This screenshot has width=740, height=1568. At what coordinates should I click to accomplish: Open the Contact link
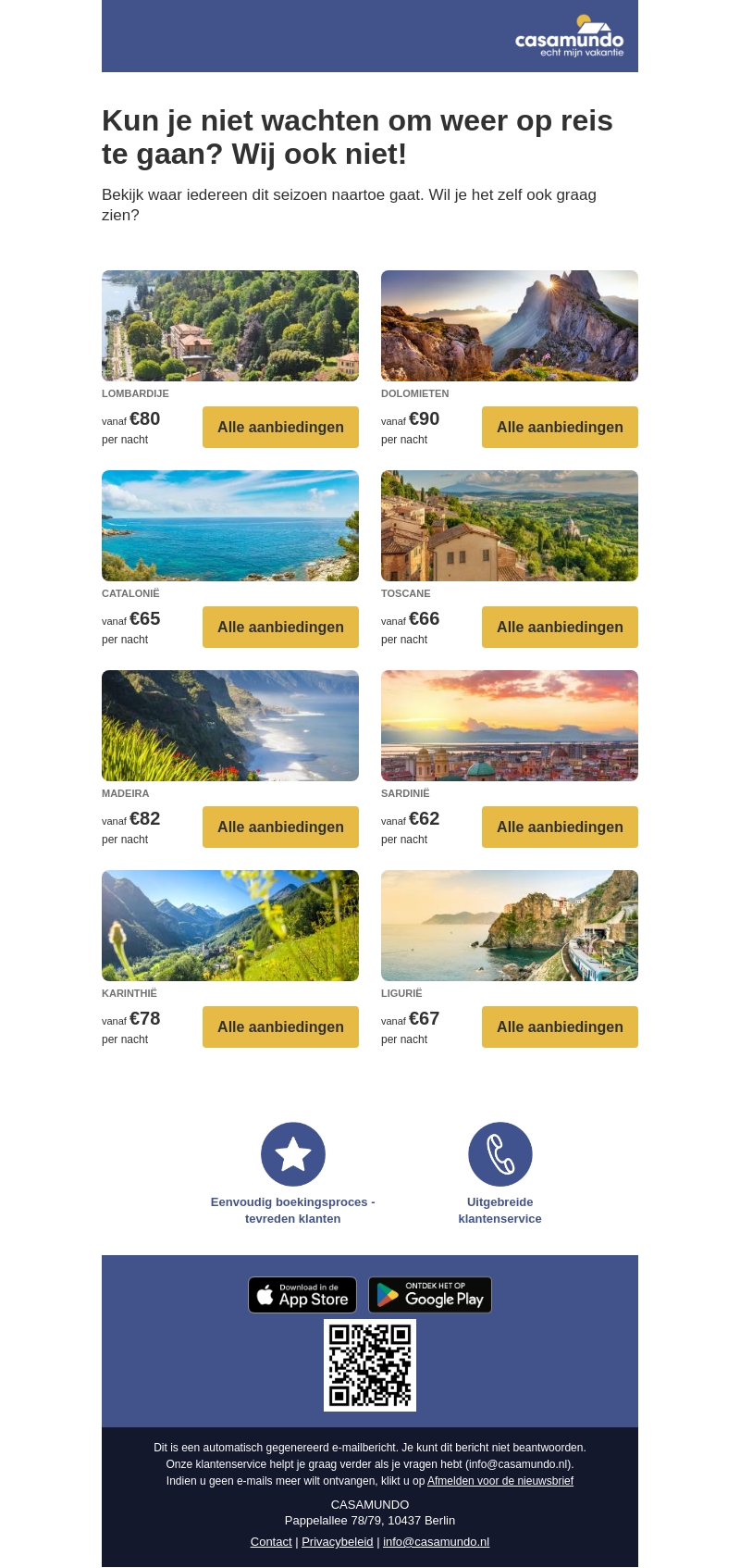coord(271,1541)
